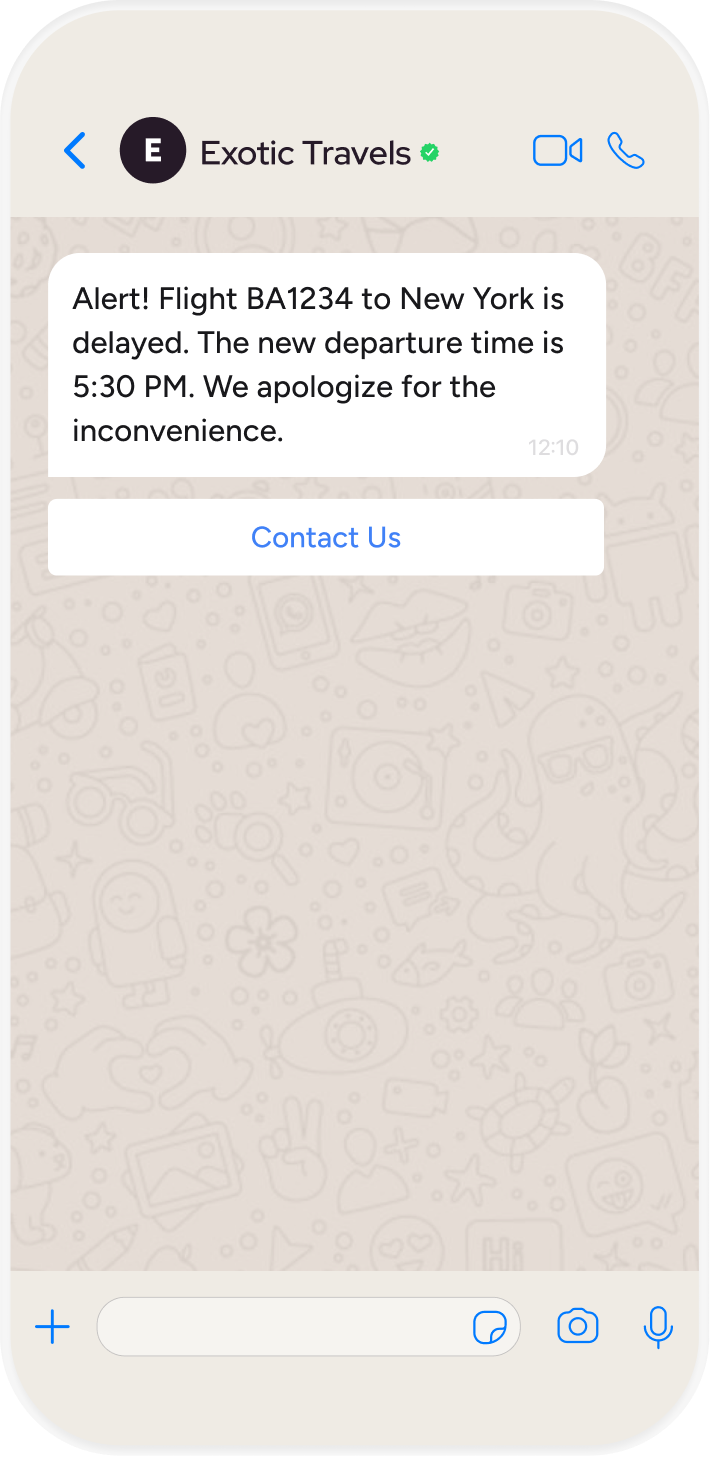Image resolution: width=710 pixels, height=1457 pixels.
Task: Open Exotic Travels contact info
Action: (305, 153)
